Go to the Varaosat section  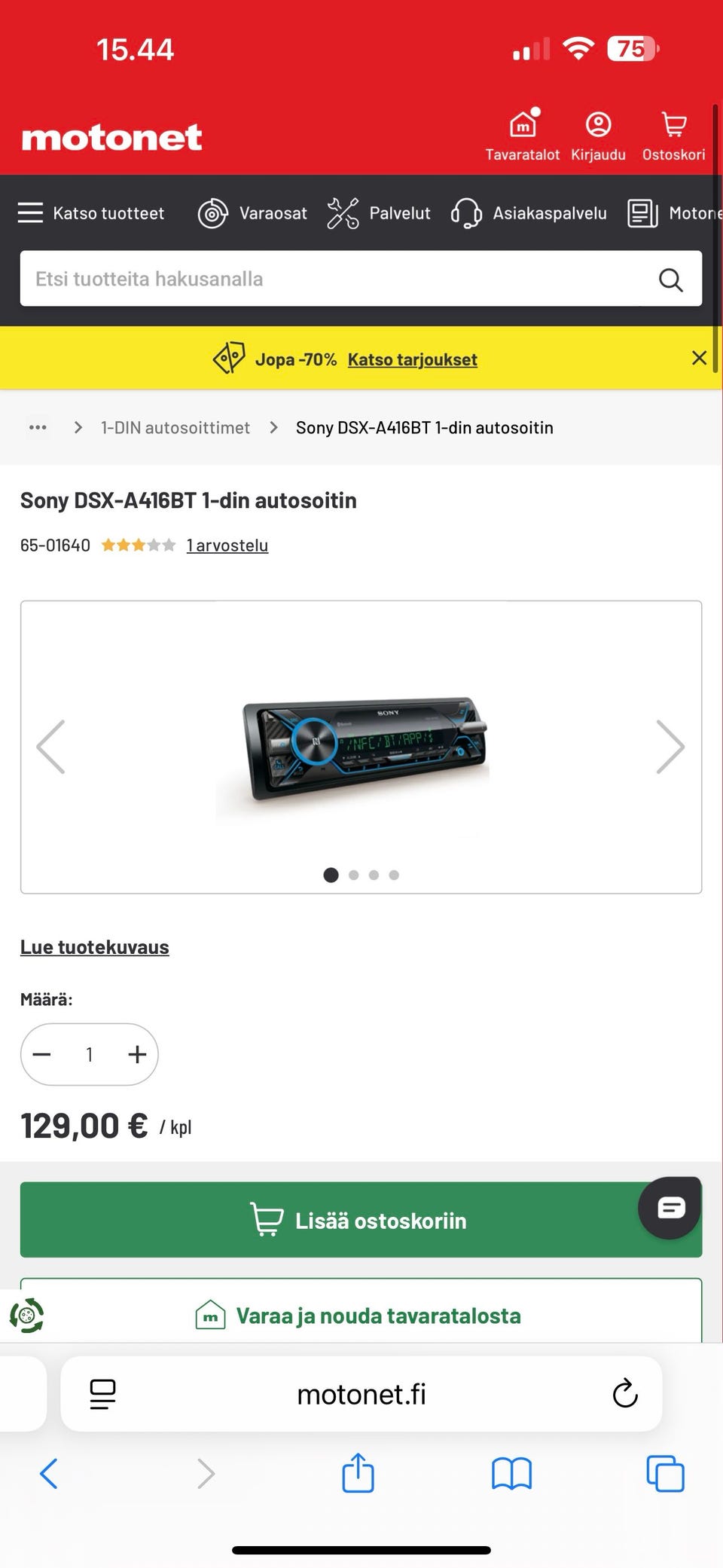[253, 213]
